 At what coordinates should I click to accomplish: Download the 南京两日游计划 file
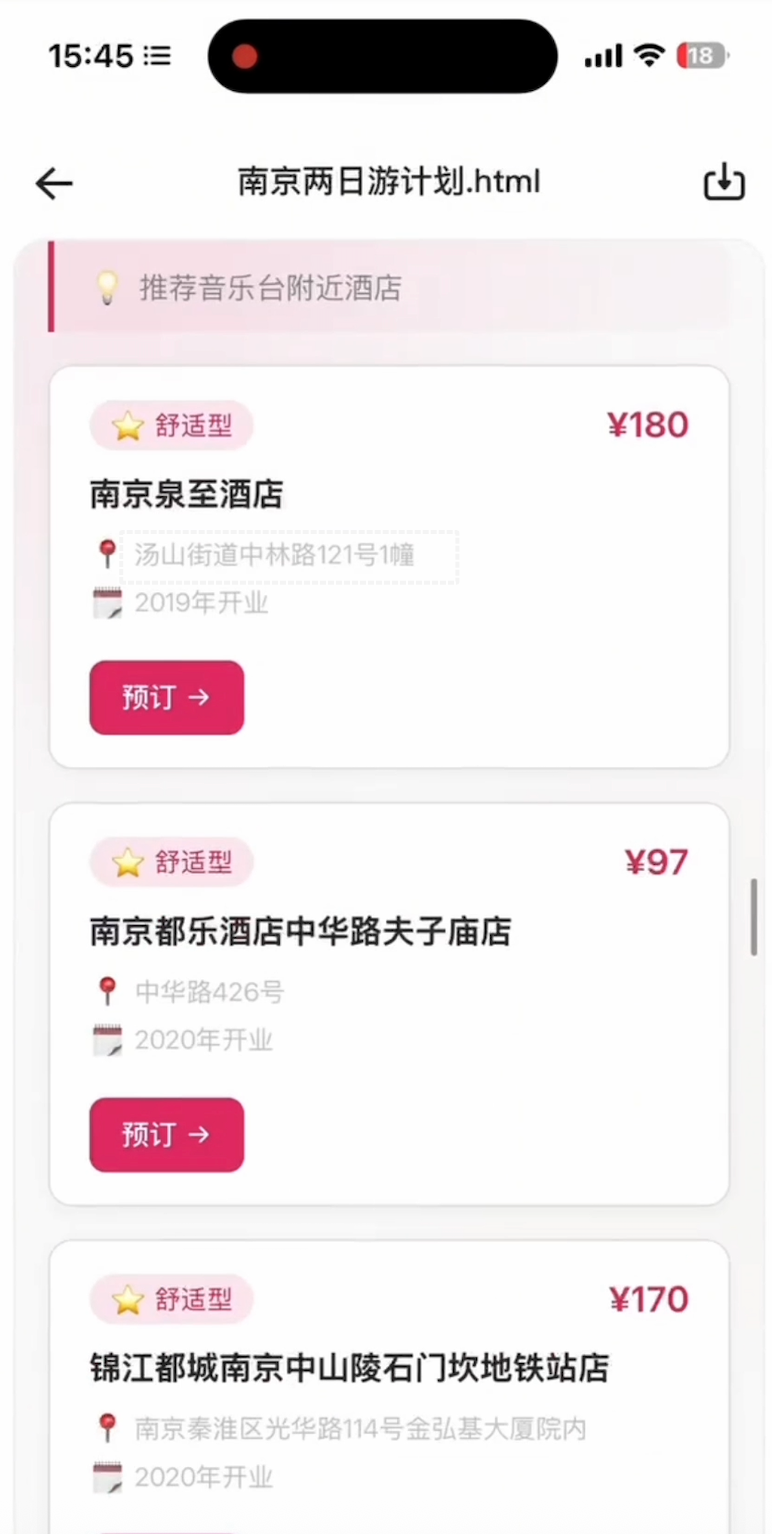pos(724,183)
